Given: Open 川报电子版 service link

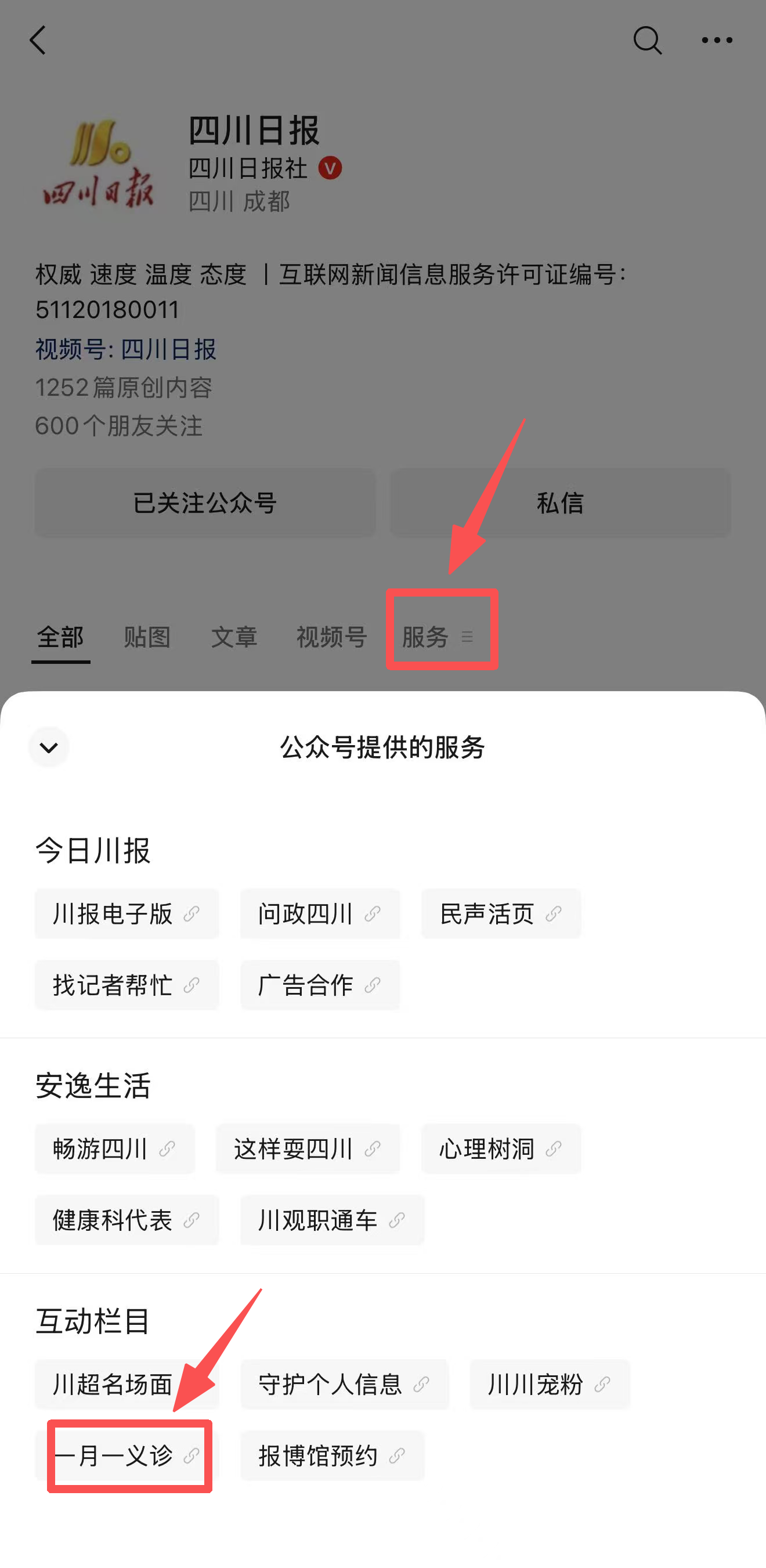Looking at the screenshot, I should pos(126,913).
